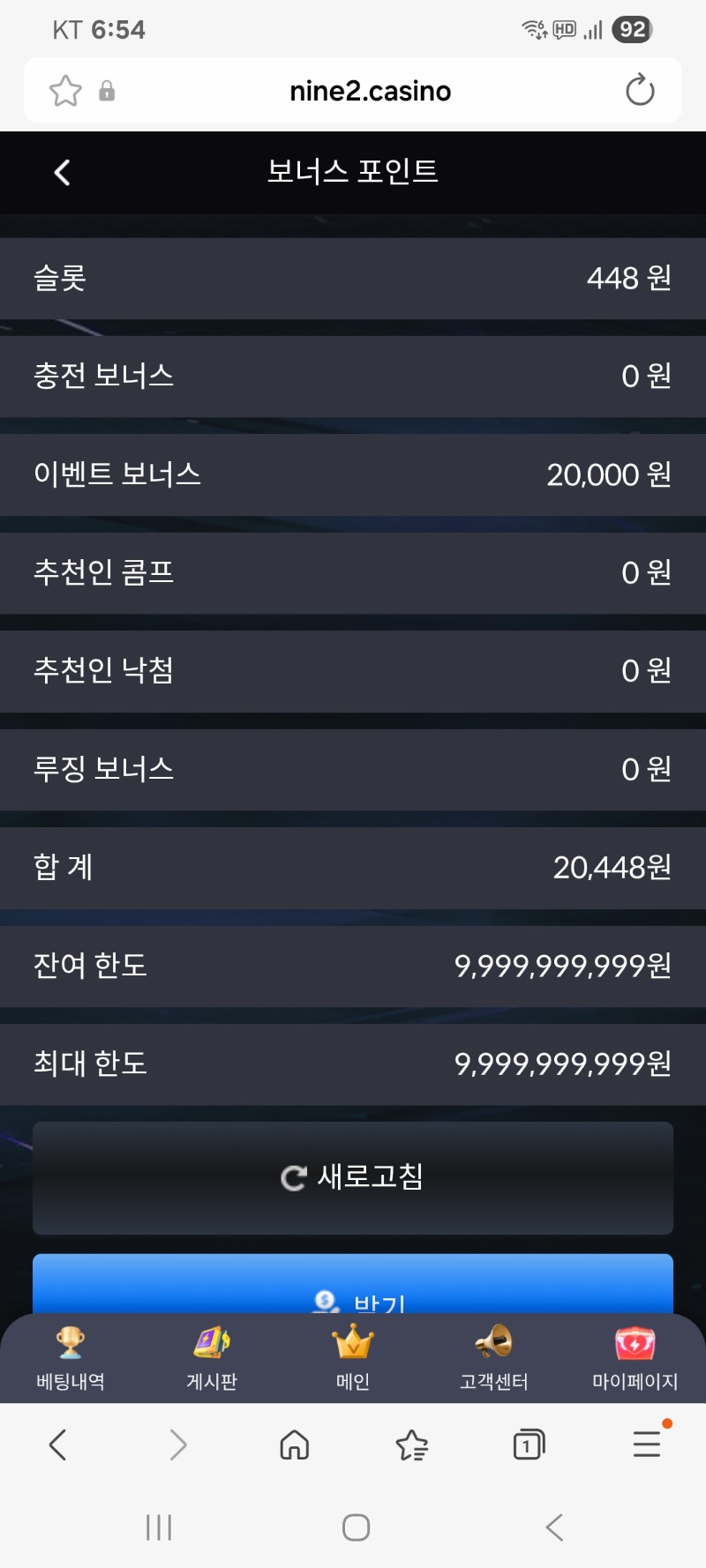706x1568 pixels.
Task: Open the browser bookmarks list
Action: (411, 1445)
